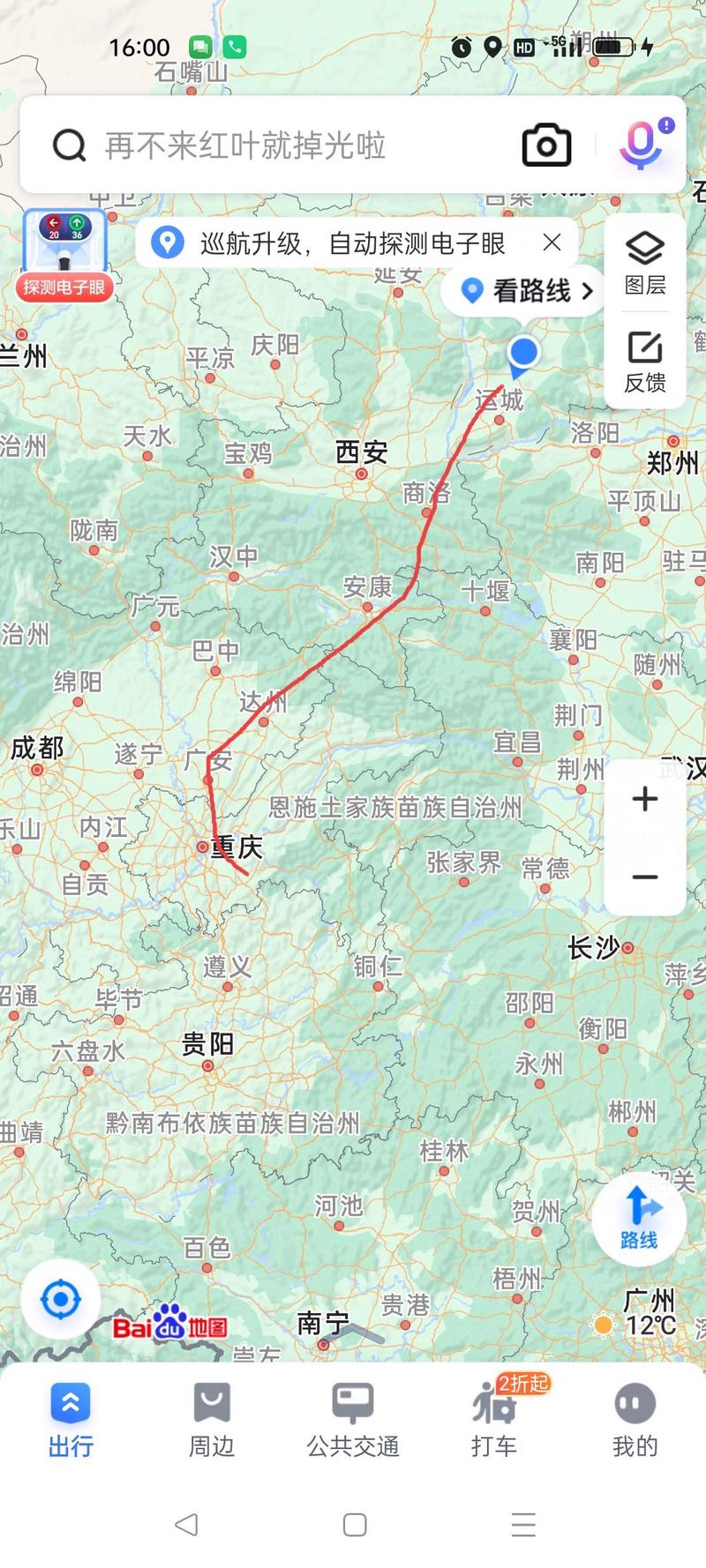Zoom in with the plus control
The height and width of the screenshot is (1568, 706).
(643, 799)
